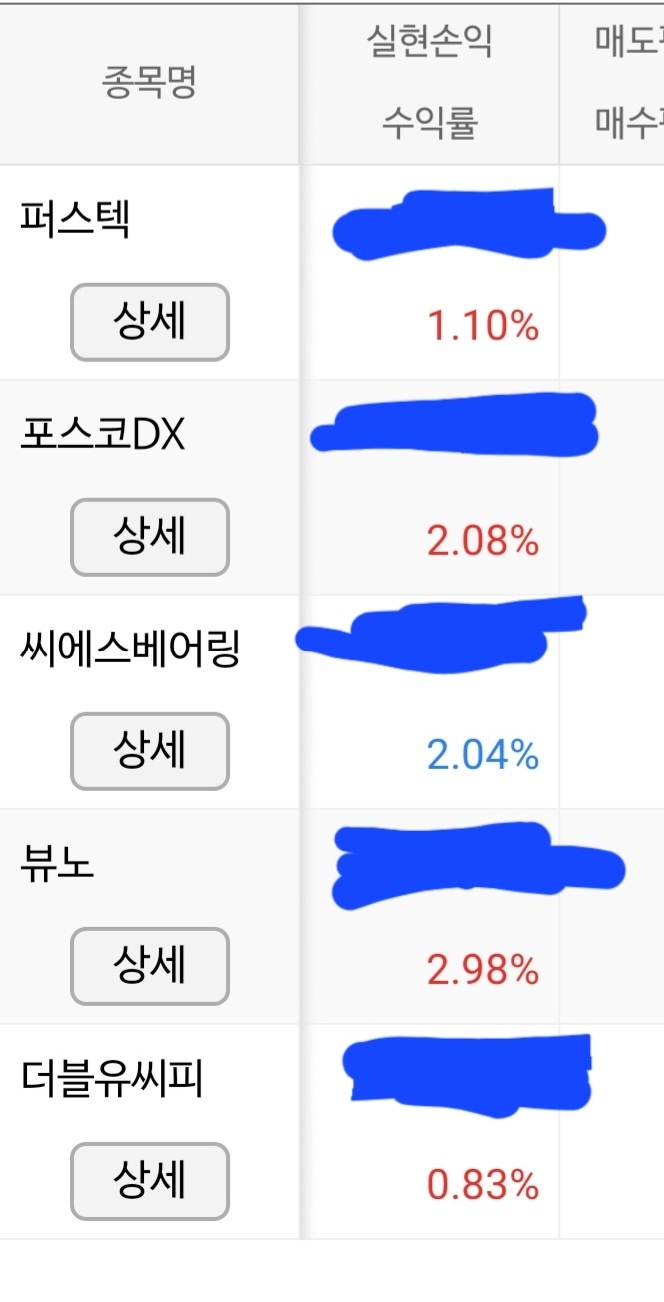Tap 상세 button under 더블유씨피

tap(150, 1182)
